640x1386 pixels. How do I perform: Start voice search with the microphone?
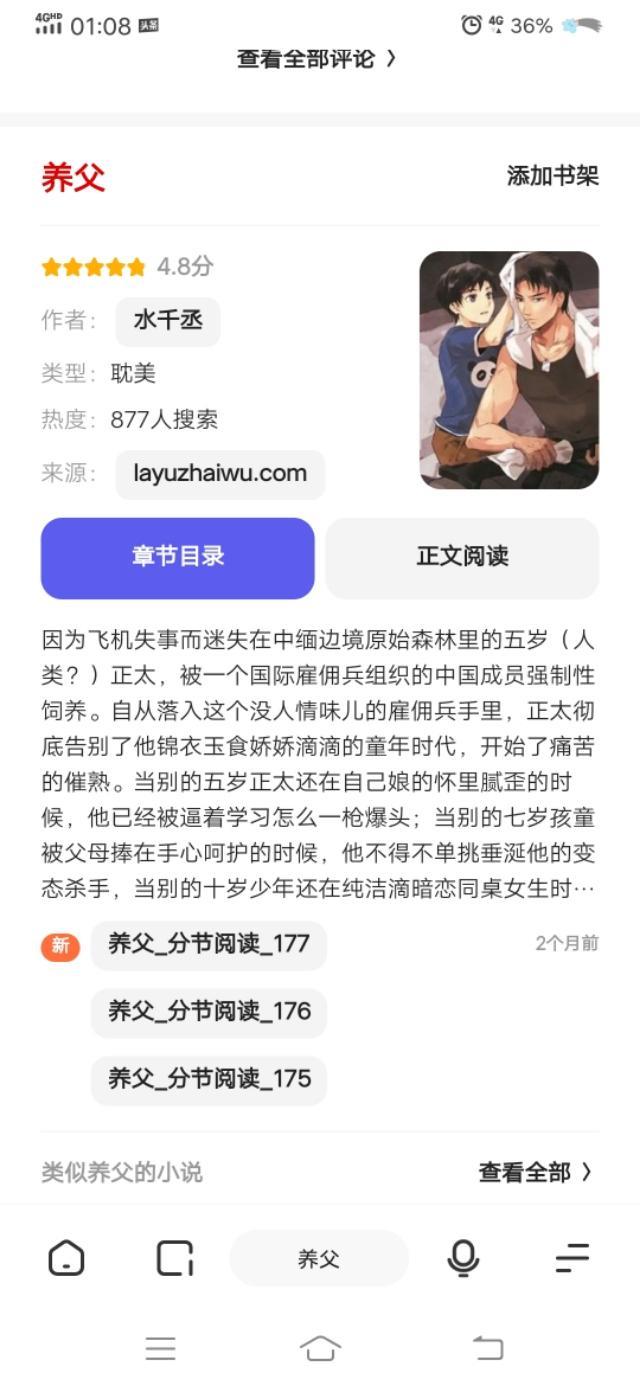point(463,1258)
